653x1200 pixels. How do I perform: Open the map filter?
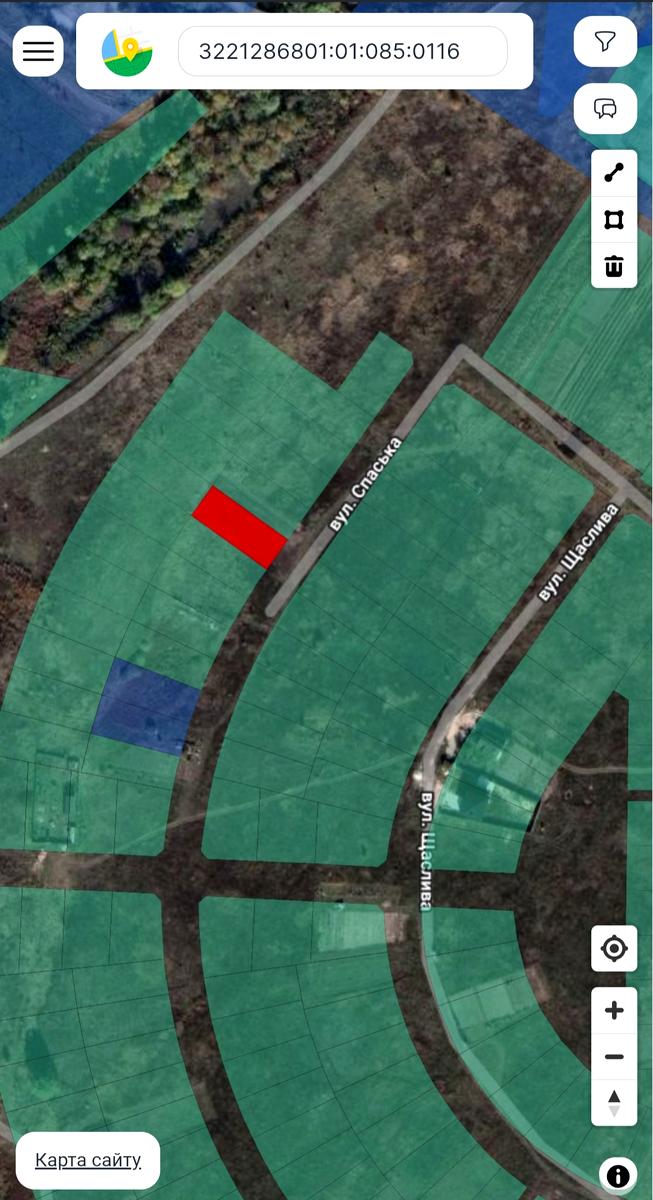605,42
